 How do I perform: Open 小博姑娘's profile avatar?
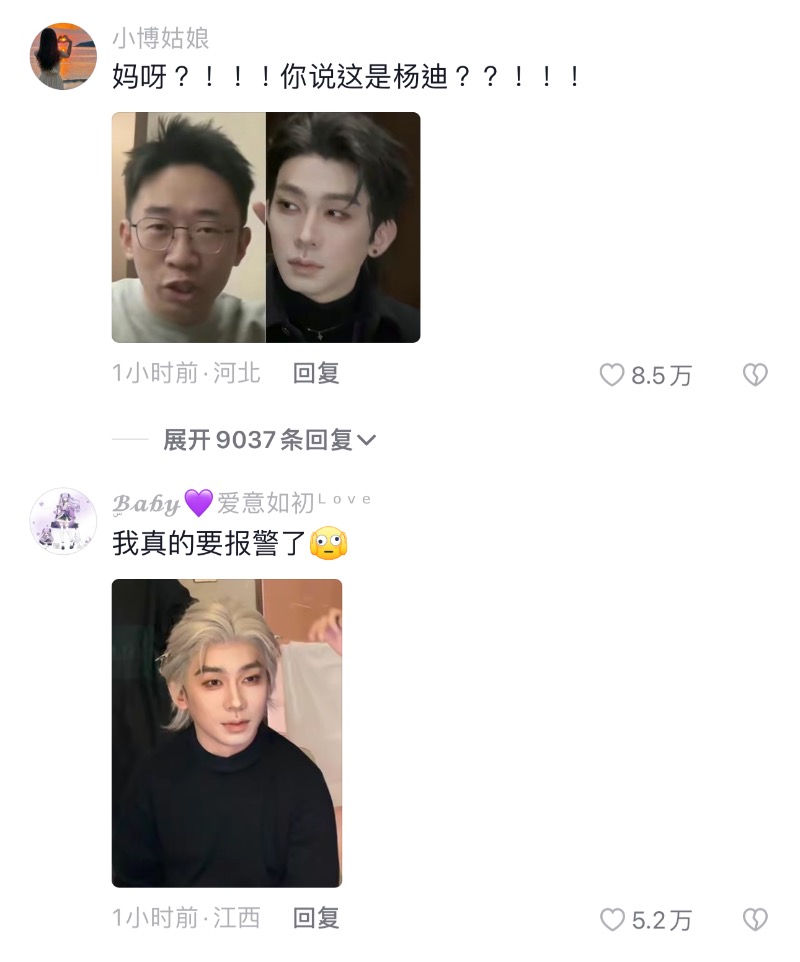(x=63, y=57)
